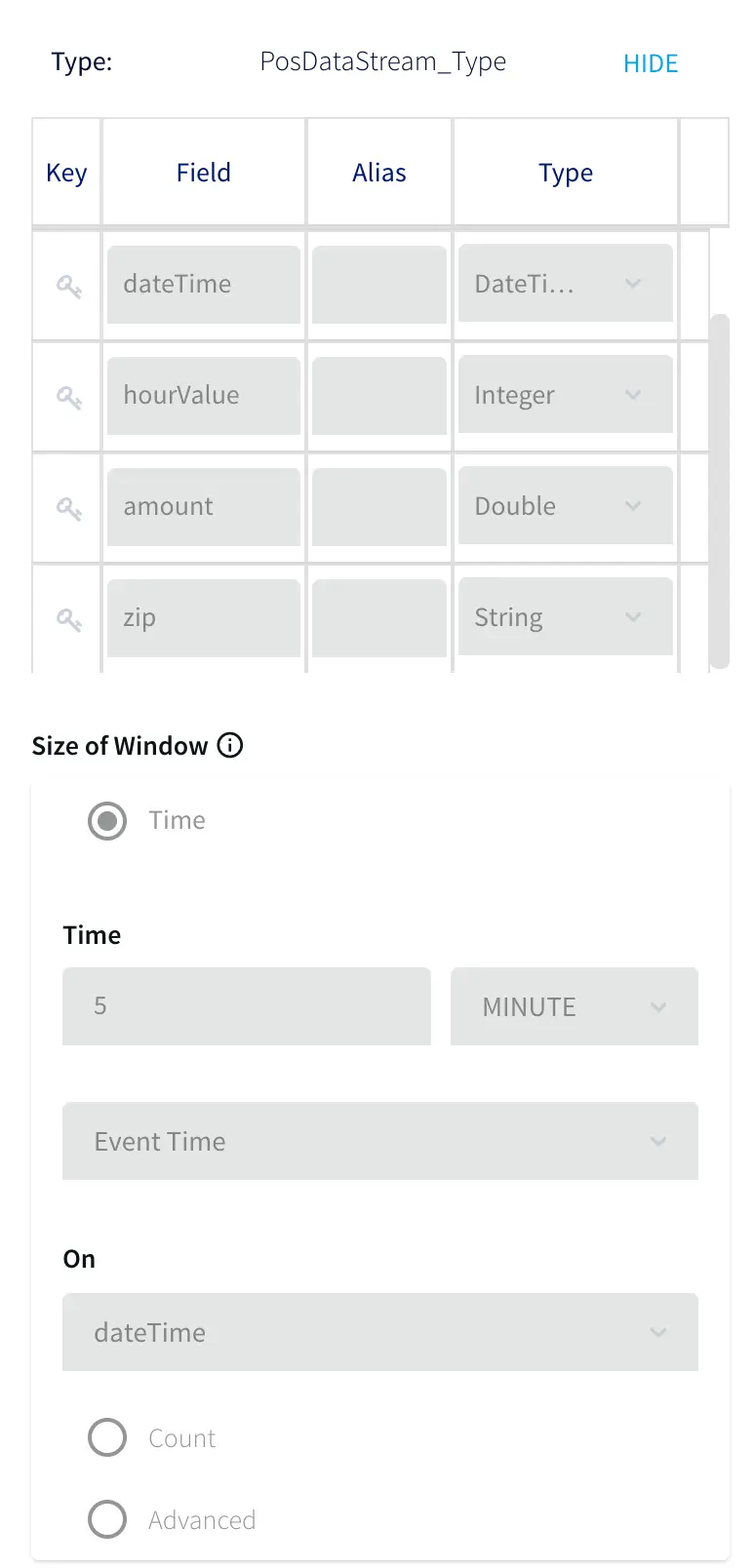The height and width of the screenshot is (1568, 755).
Task: Open the On dateTime dropdown
Action: click(379, 1332)
